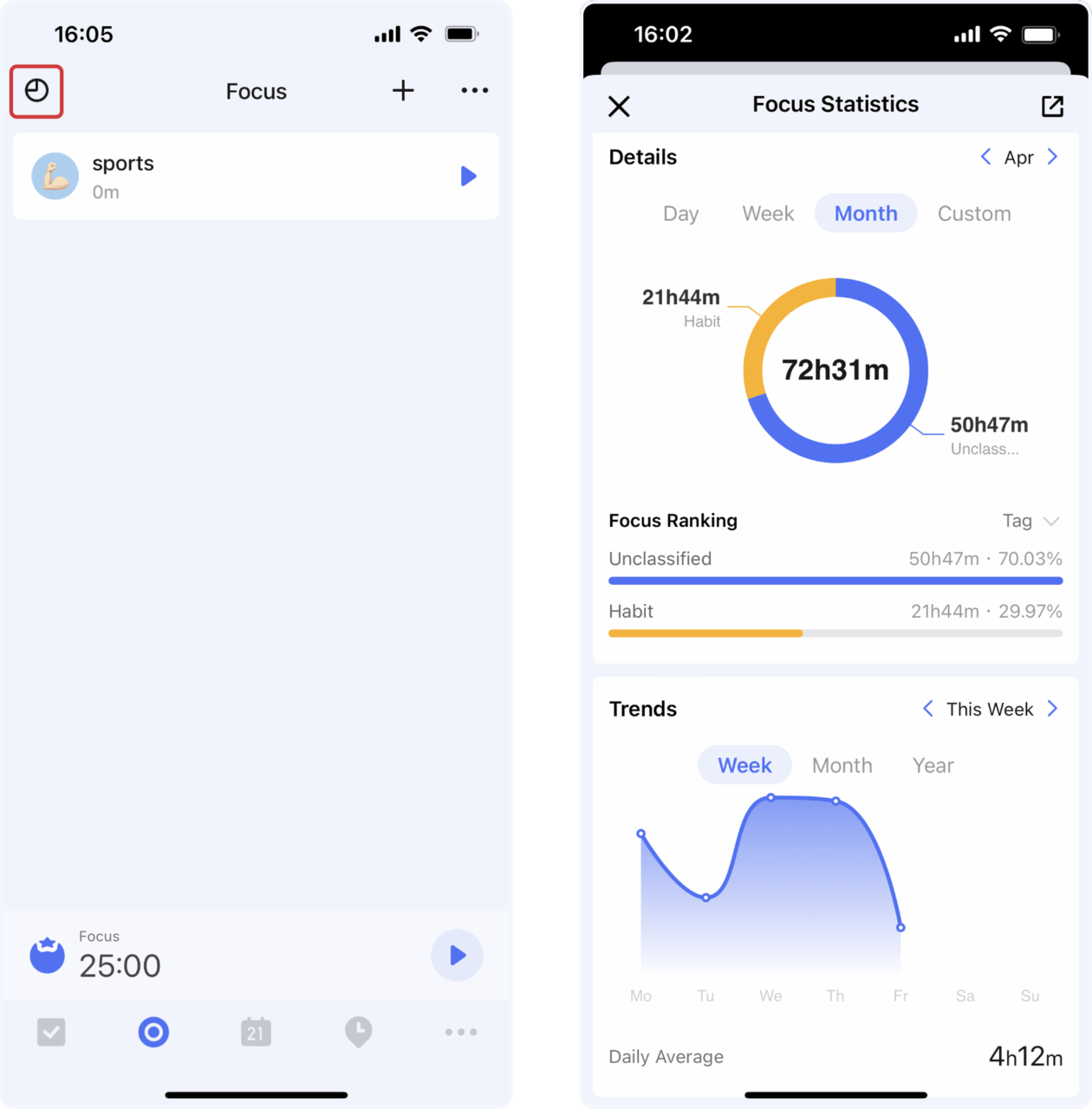Show previous week in Trends
Viewport: 1092px width, 1109px height.
[x=927, y=709]
